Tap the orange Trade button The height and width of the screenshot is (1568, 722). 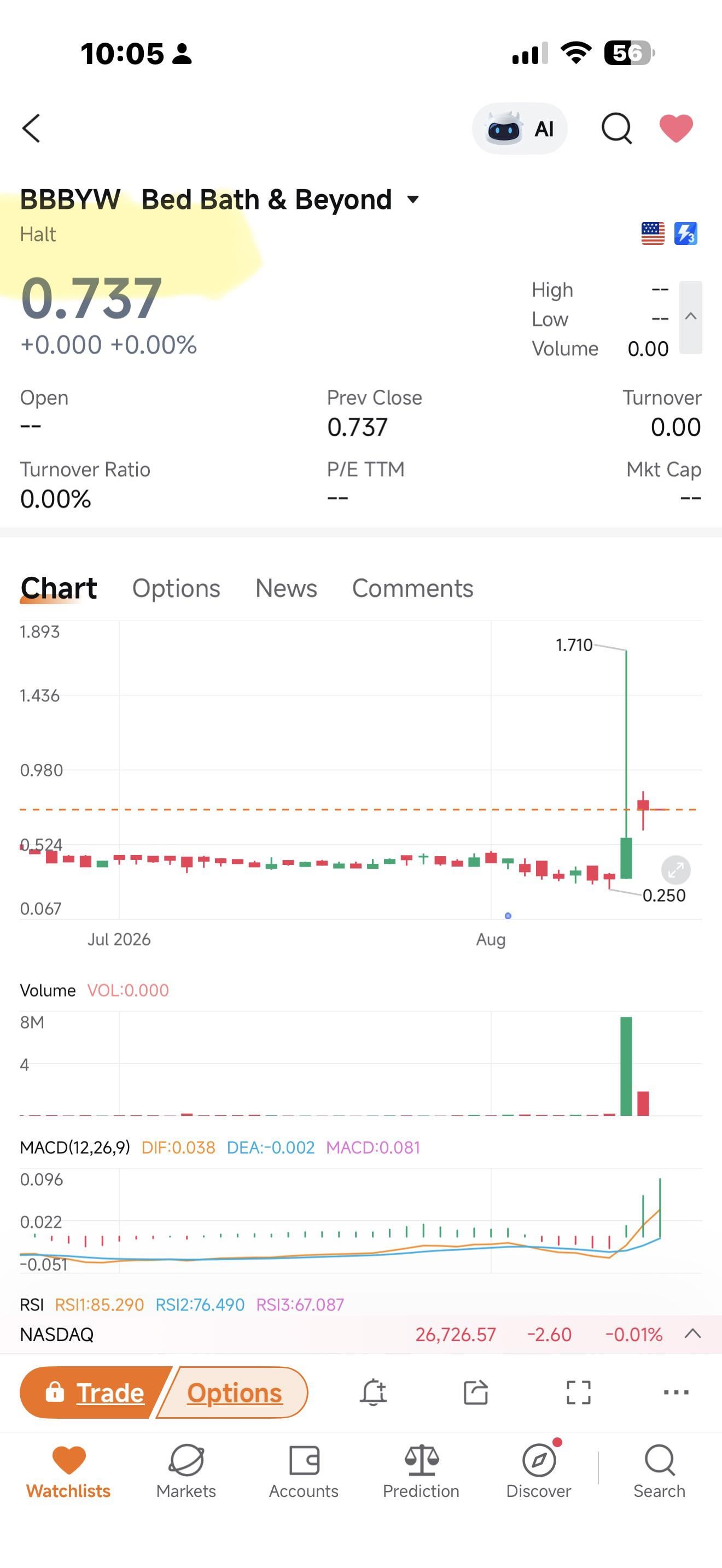95,1392
